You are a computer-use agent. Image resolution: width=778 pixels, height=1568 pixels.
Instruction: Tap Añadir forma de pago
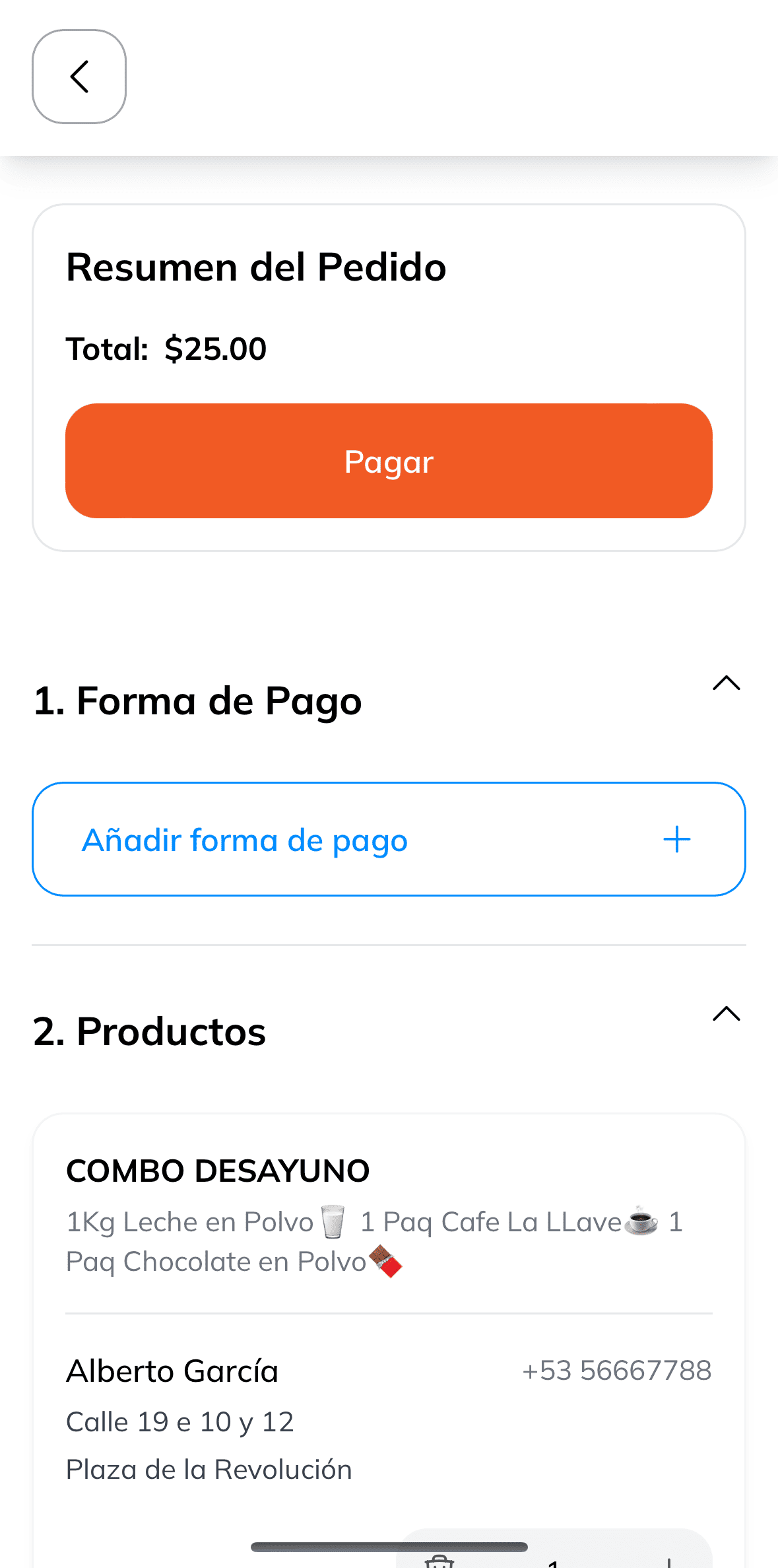[245, 839]
